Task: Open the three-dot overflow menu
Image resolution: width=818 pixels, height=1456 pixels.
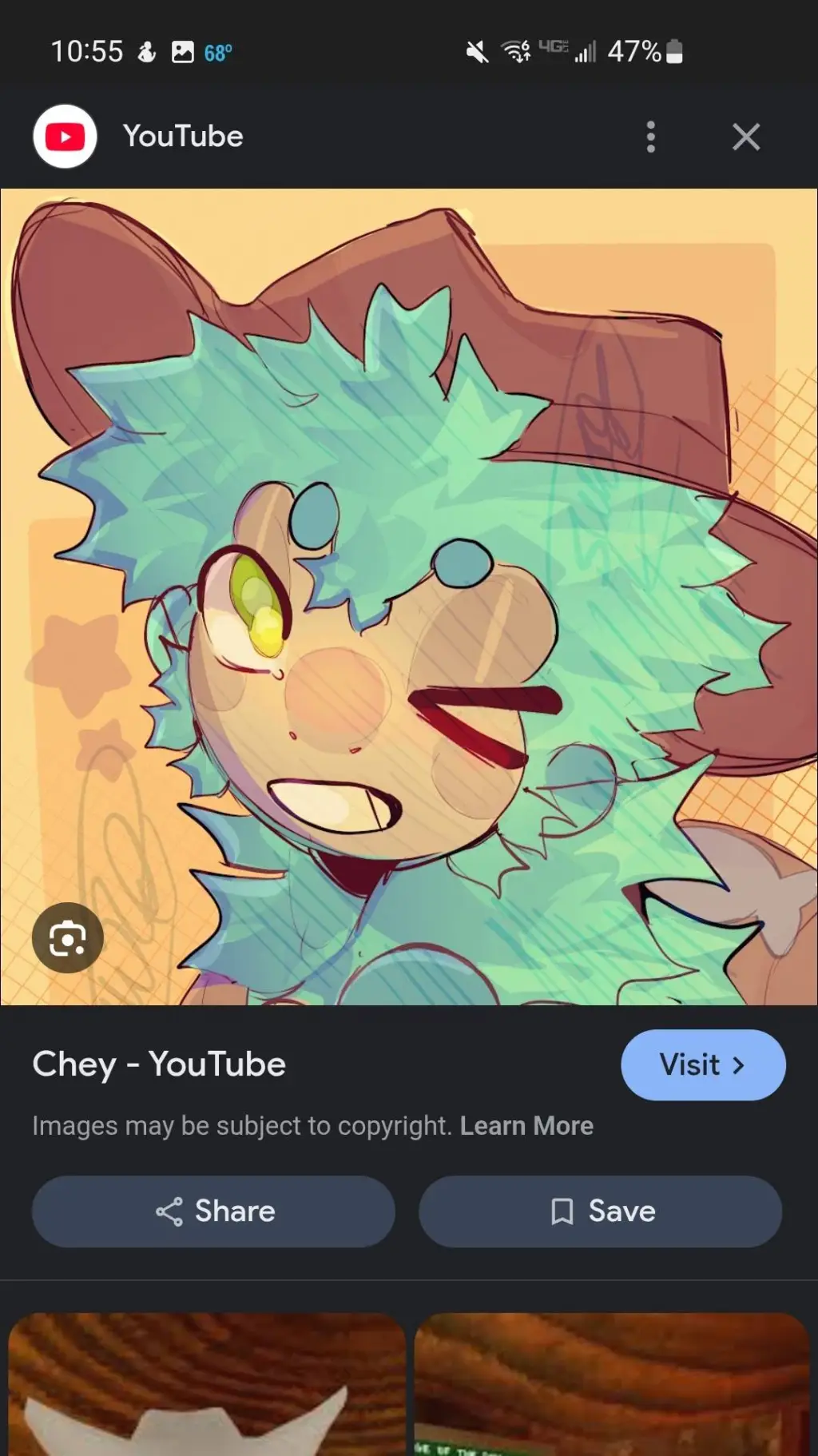Action: click(x=651, y=137)
